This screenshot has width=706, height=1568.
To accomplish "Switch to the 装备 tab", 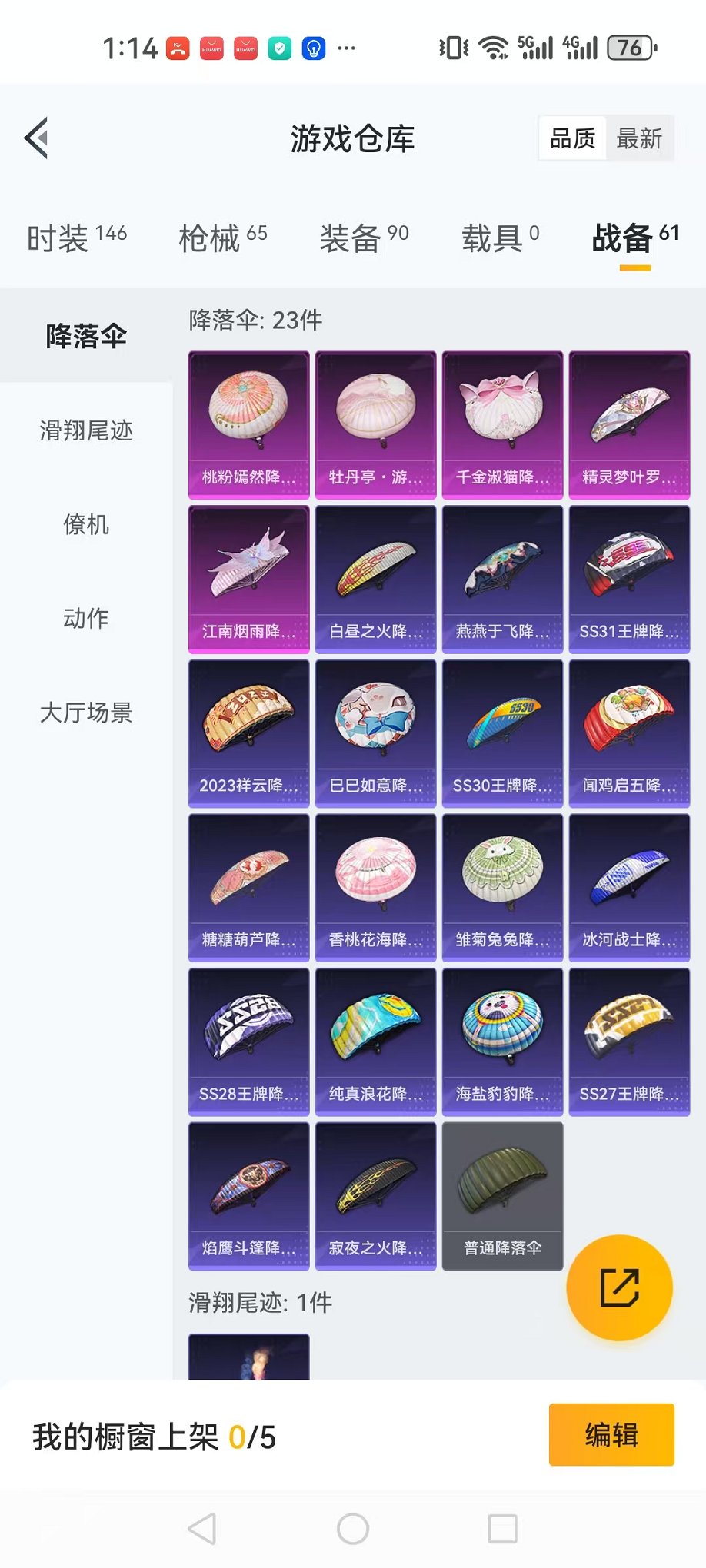I will tap(364, 238).
